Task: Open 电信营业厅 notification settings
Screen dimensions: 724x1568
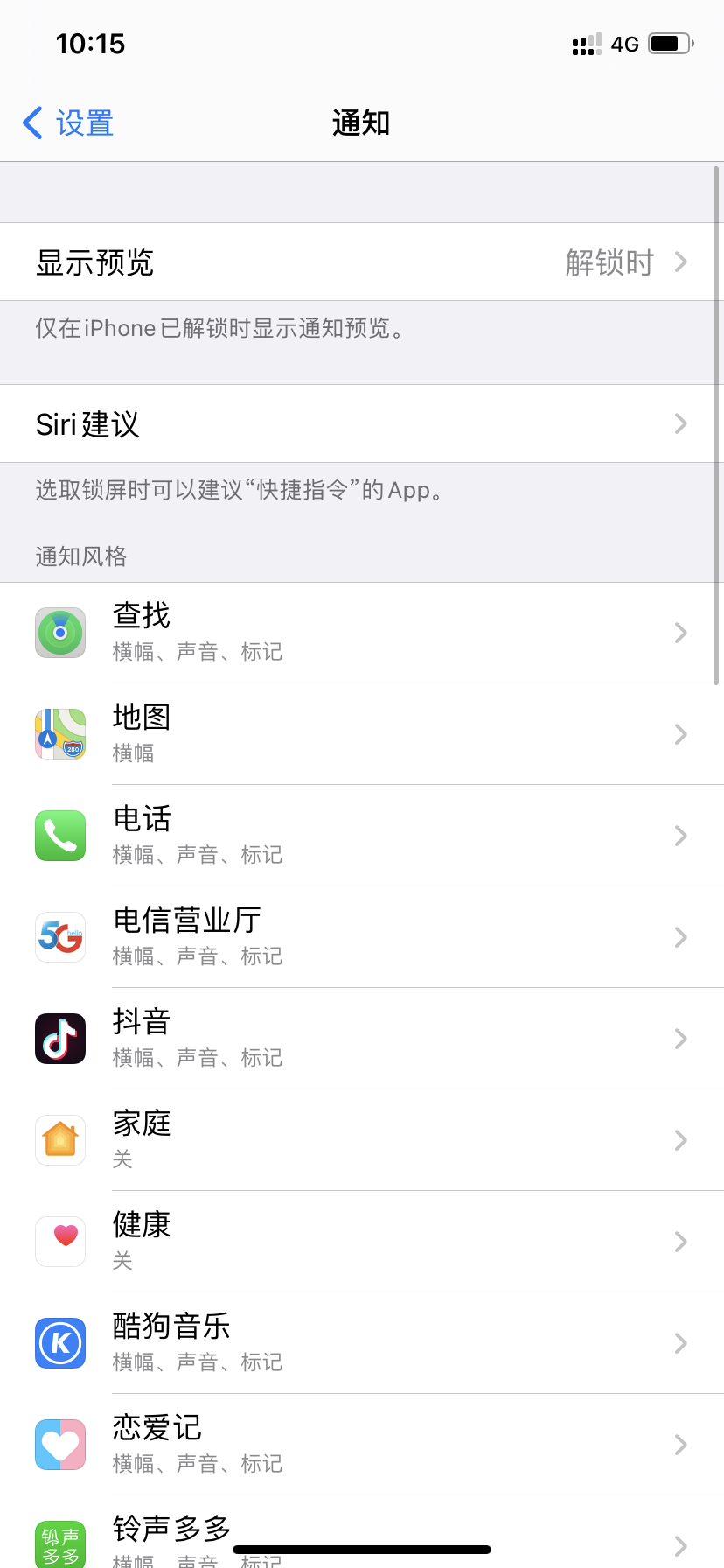Action: click(x=362, y=937)
